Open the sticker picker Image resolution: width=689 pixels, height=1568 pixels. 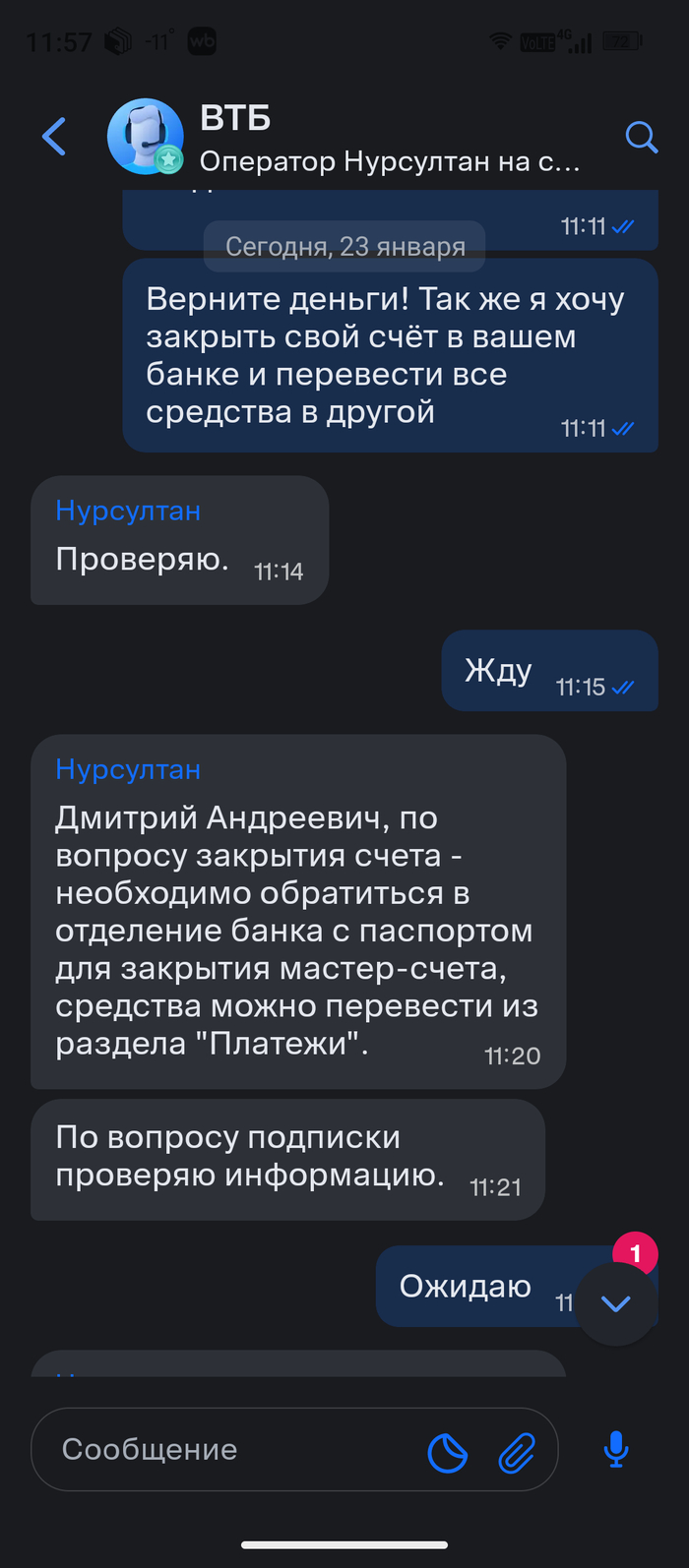(x=448, y=1451)
